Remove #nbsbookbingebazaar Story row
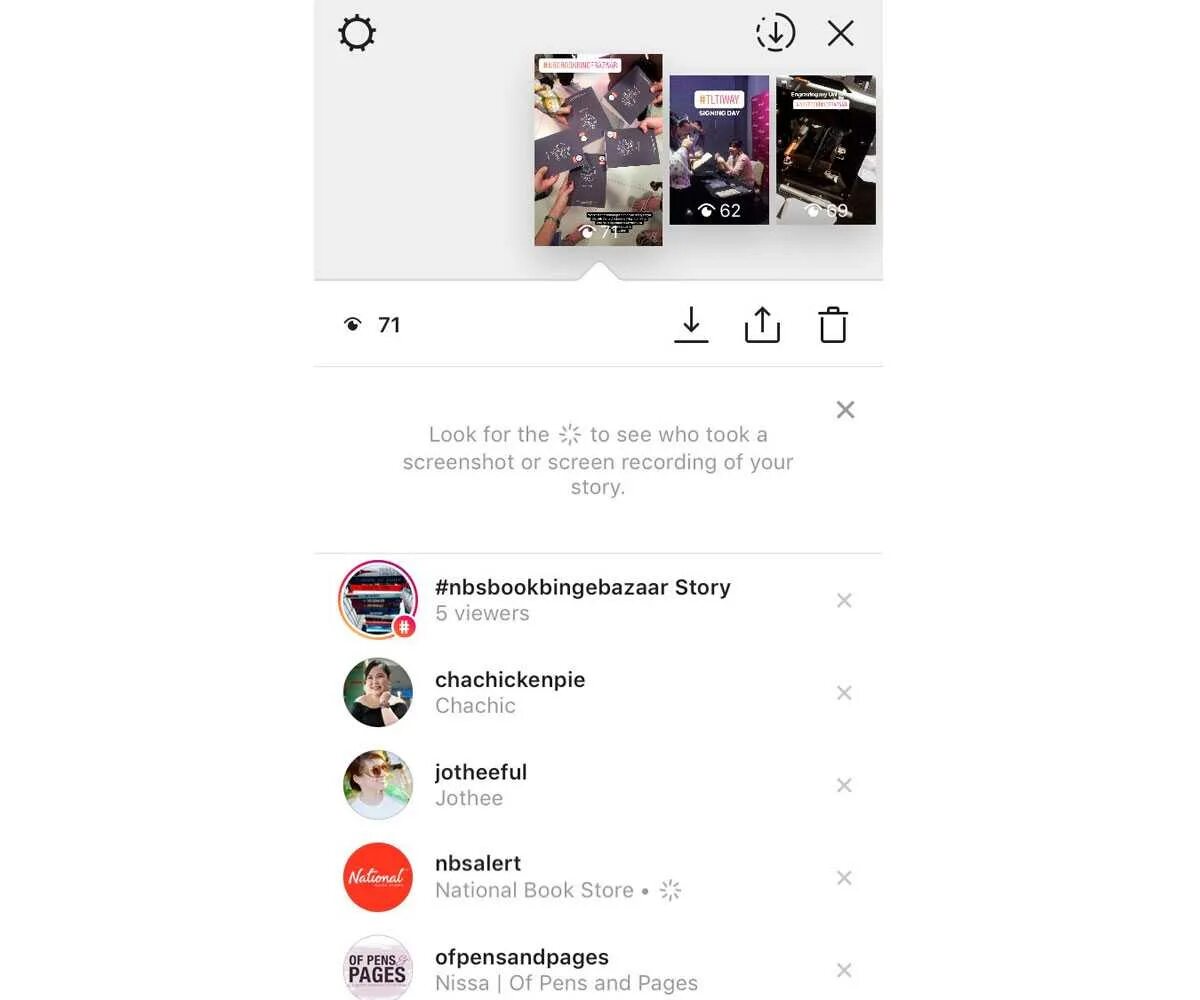Screen dimensions: 1200x1000 tap(844, 600)
